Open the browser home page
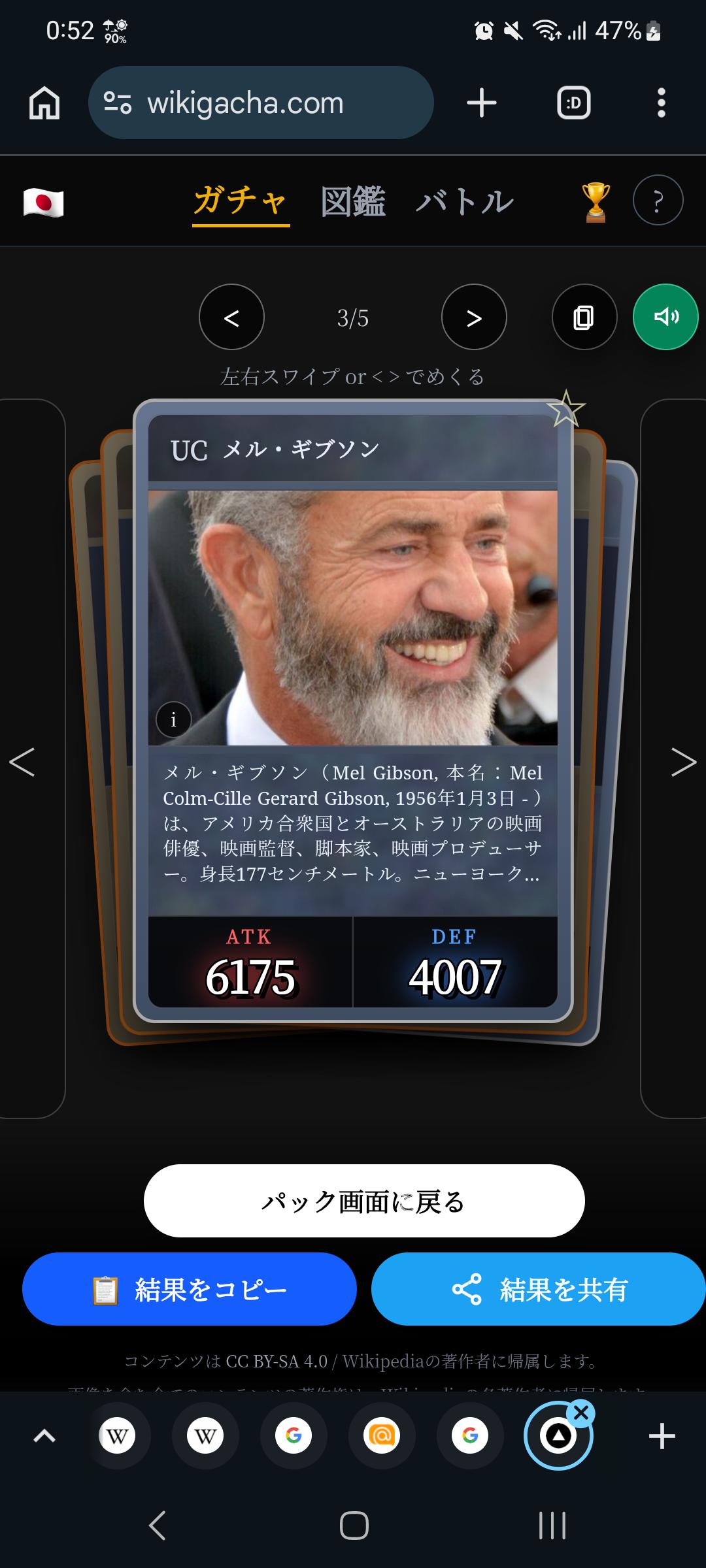Image resolution: width=706 pixels, height=1568 pixels. pyautogui.click(x=44, y=103)
